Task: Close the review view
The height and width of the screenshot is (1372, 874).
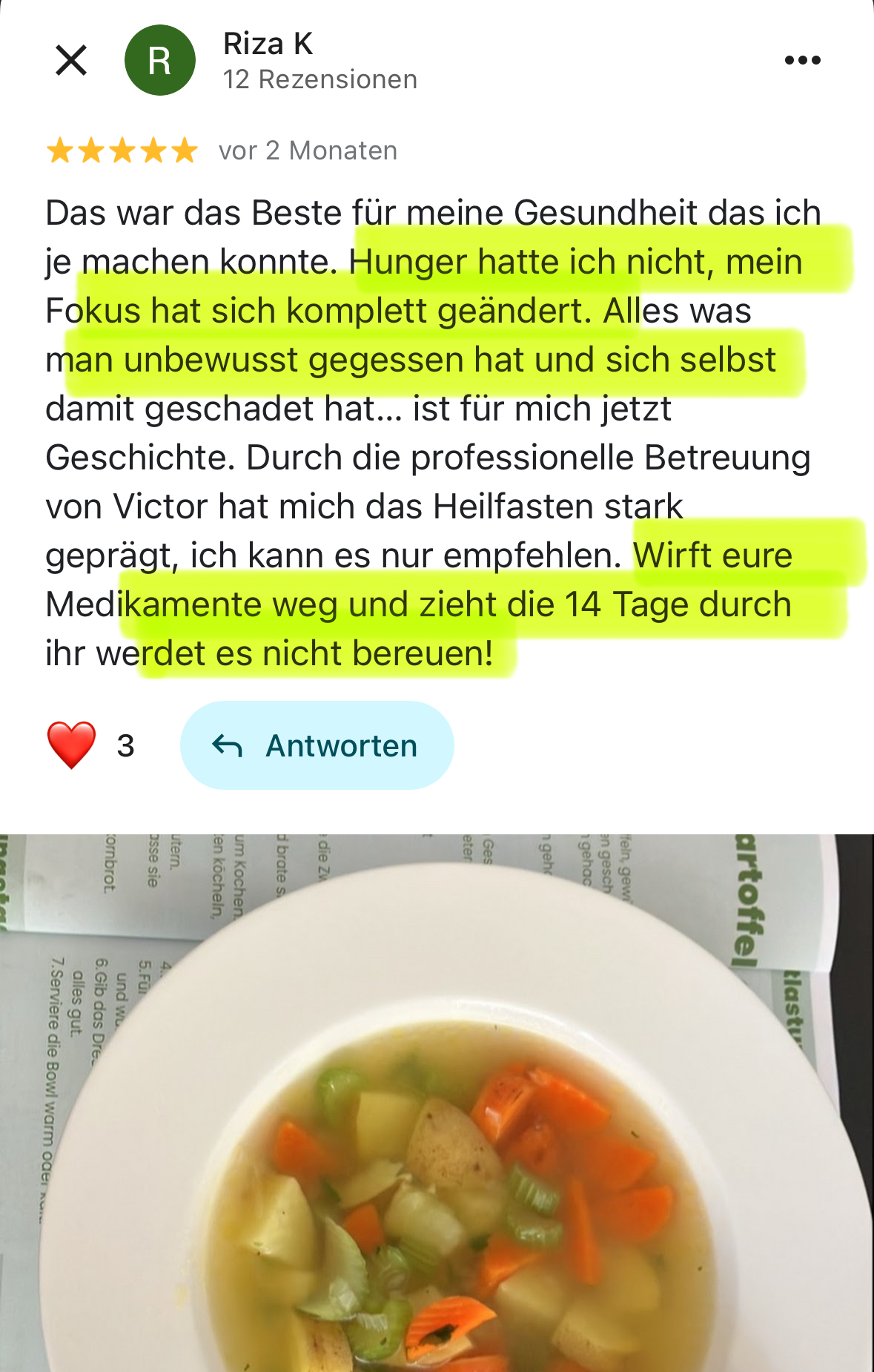Action: click(x=71, y=60)
